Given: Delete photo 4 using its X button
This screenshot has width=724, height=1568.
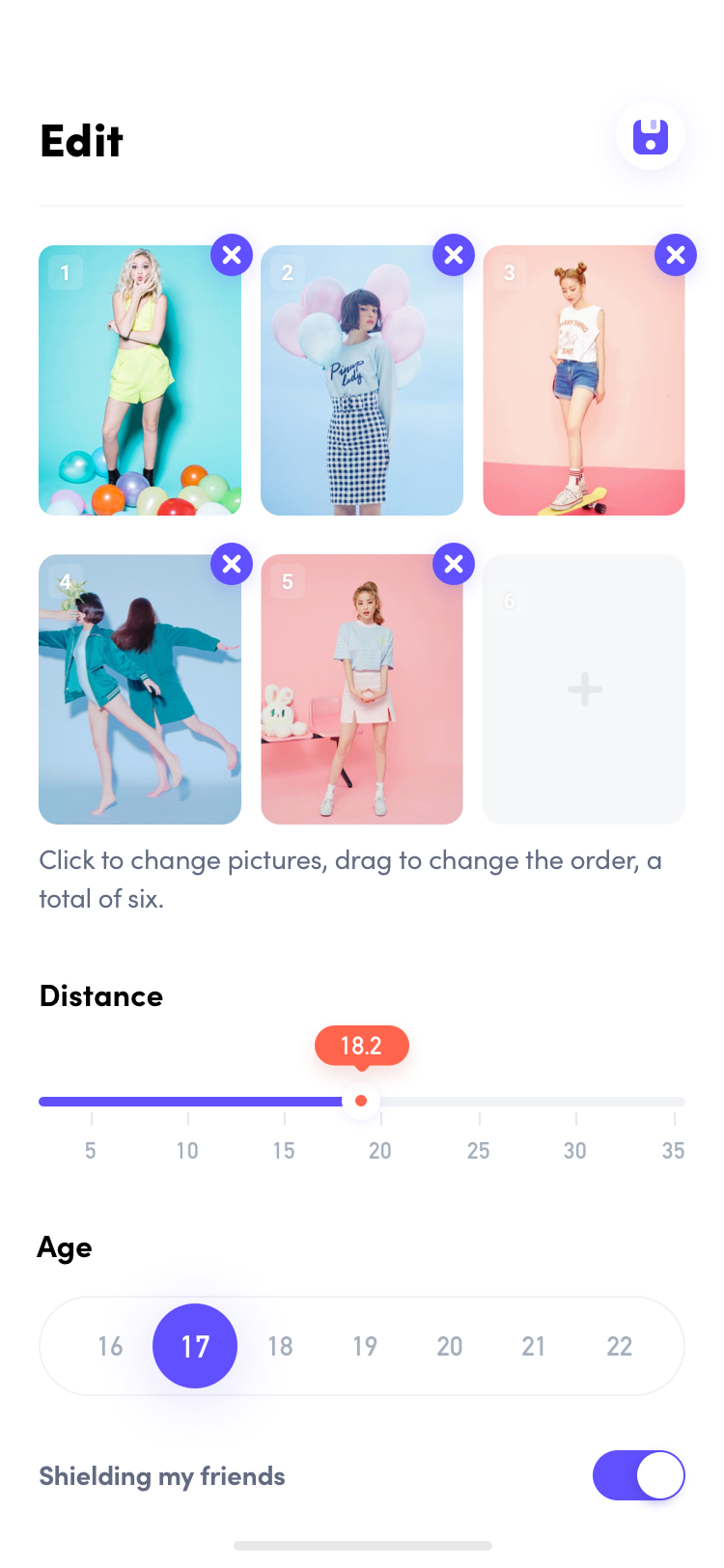Looking at the screenshot, I should (232, 564).
